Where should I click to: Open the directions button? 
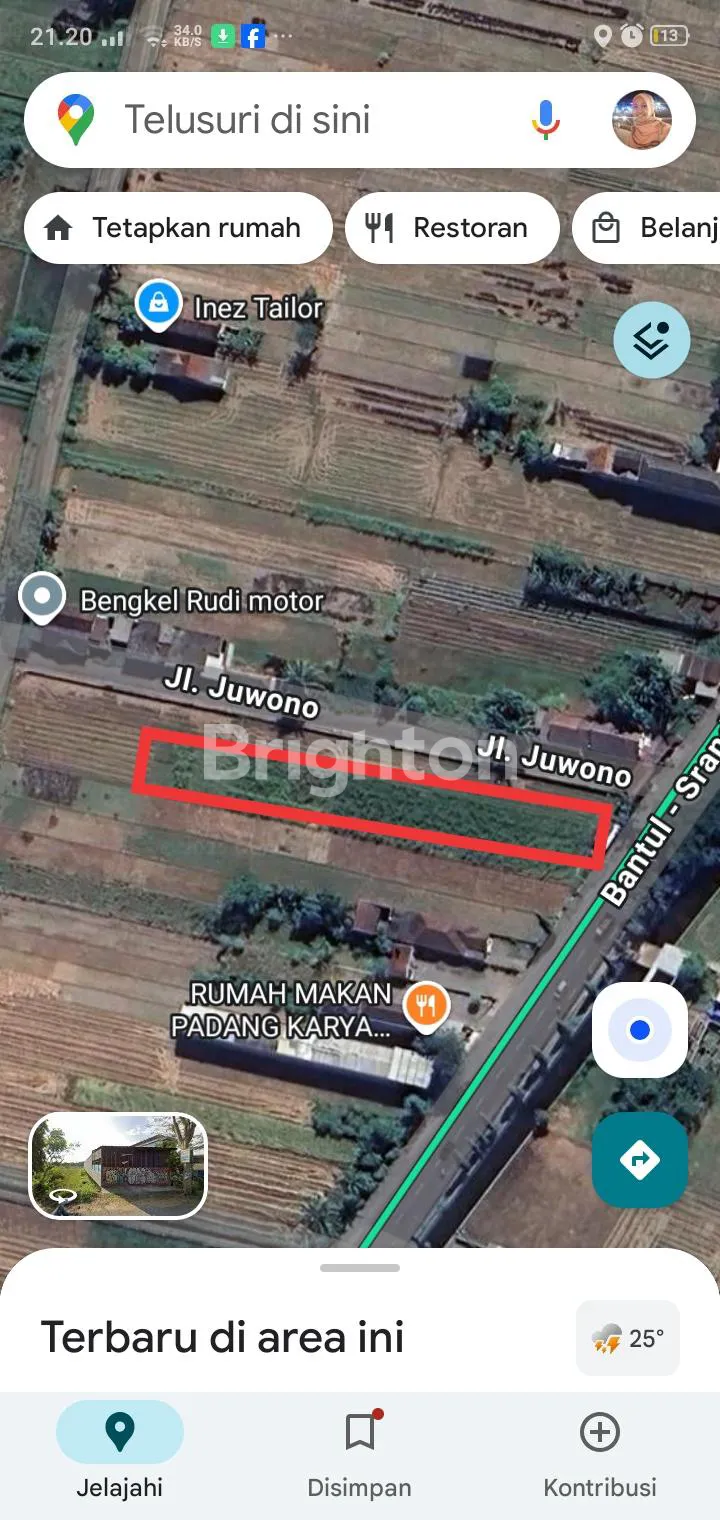coord(640,1160)
